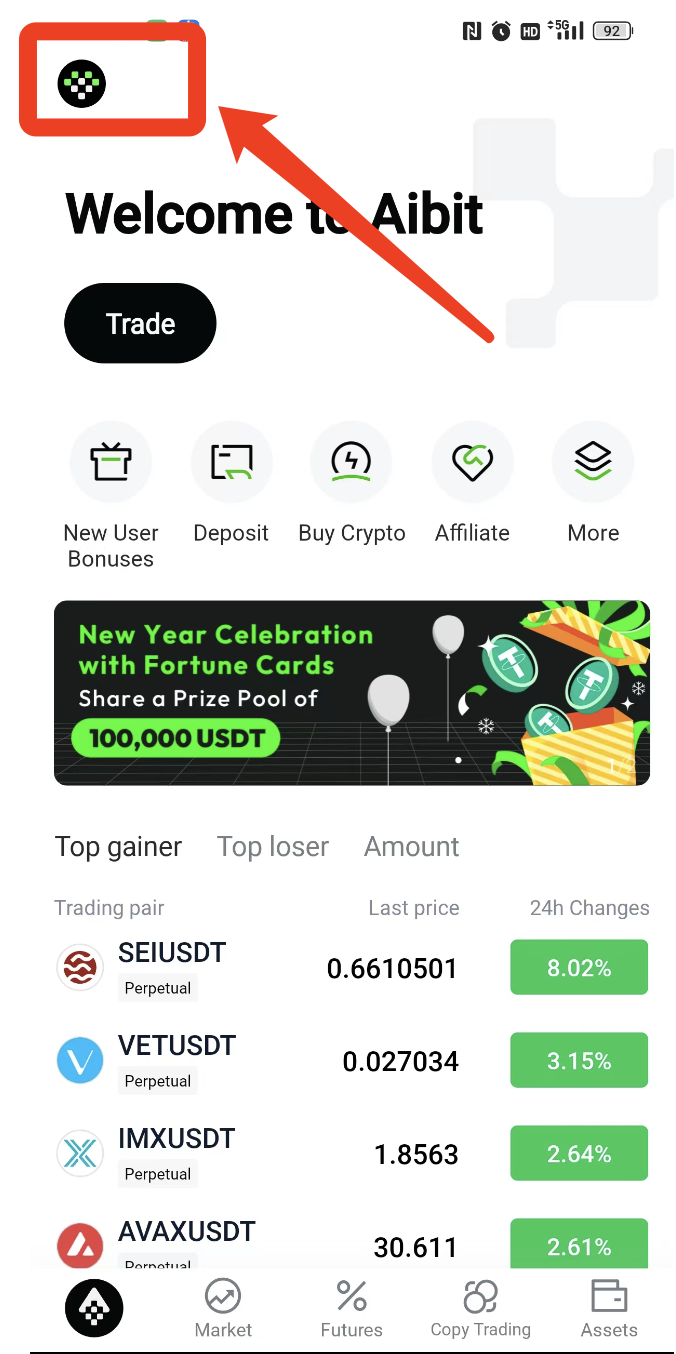Open Buy Crypto
The height and width of the screenshot is (1354, 676).
(351, 463)
